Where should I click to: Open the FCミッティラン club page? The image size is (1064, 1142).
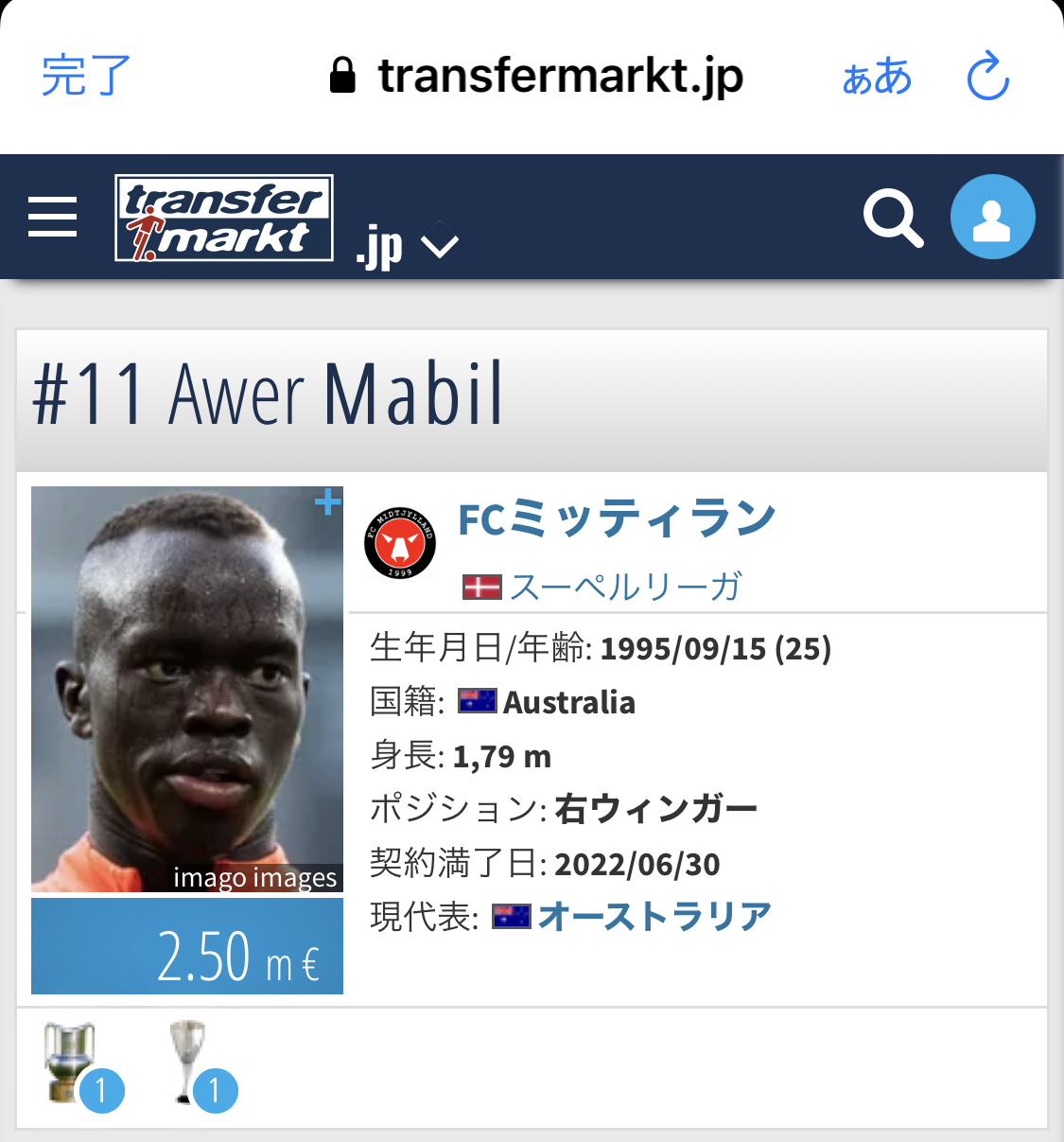(x=617, y=519)
